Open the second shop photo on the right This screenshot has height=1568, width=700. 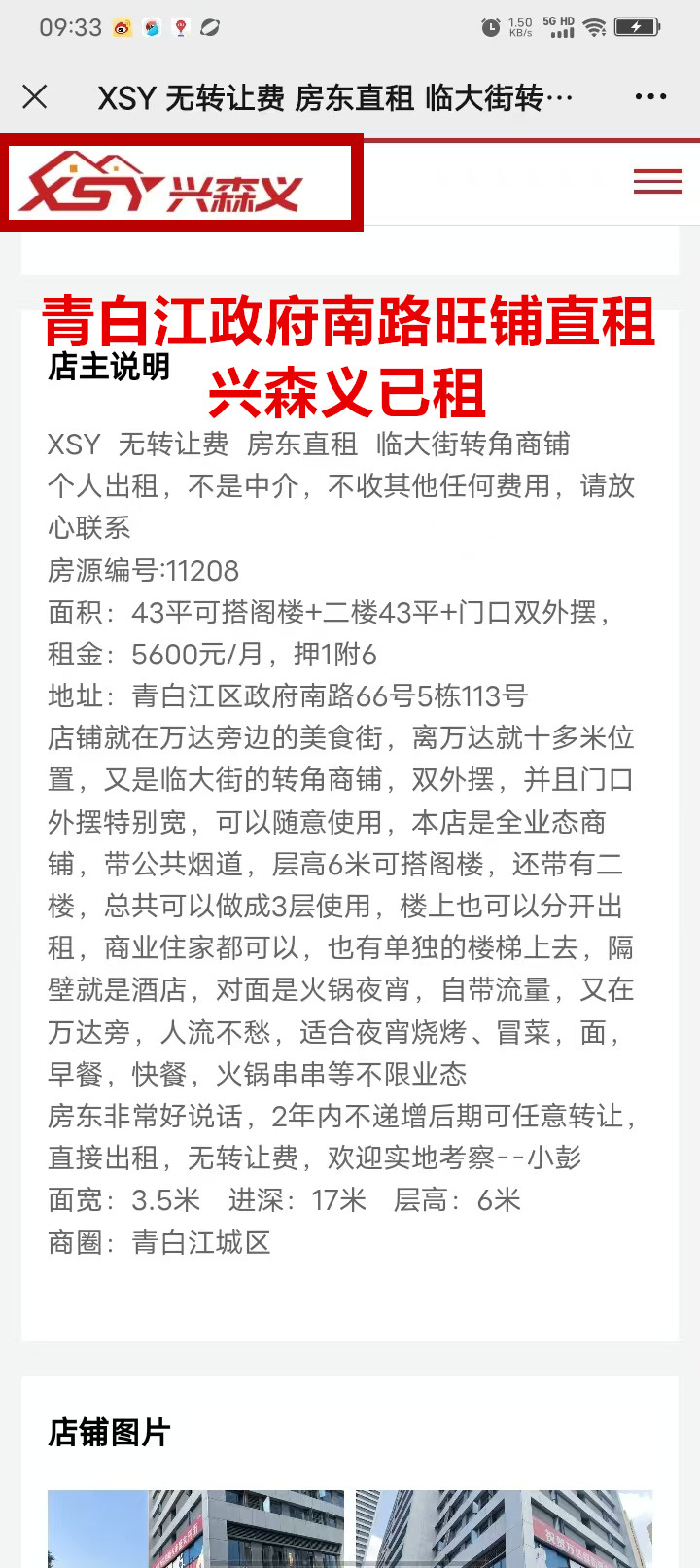point(503,1528)
